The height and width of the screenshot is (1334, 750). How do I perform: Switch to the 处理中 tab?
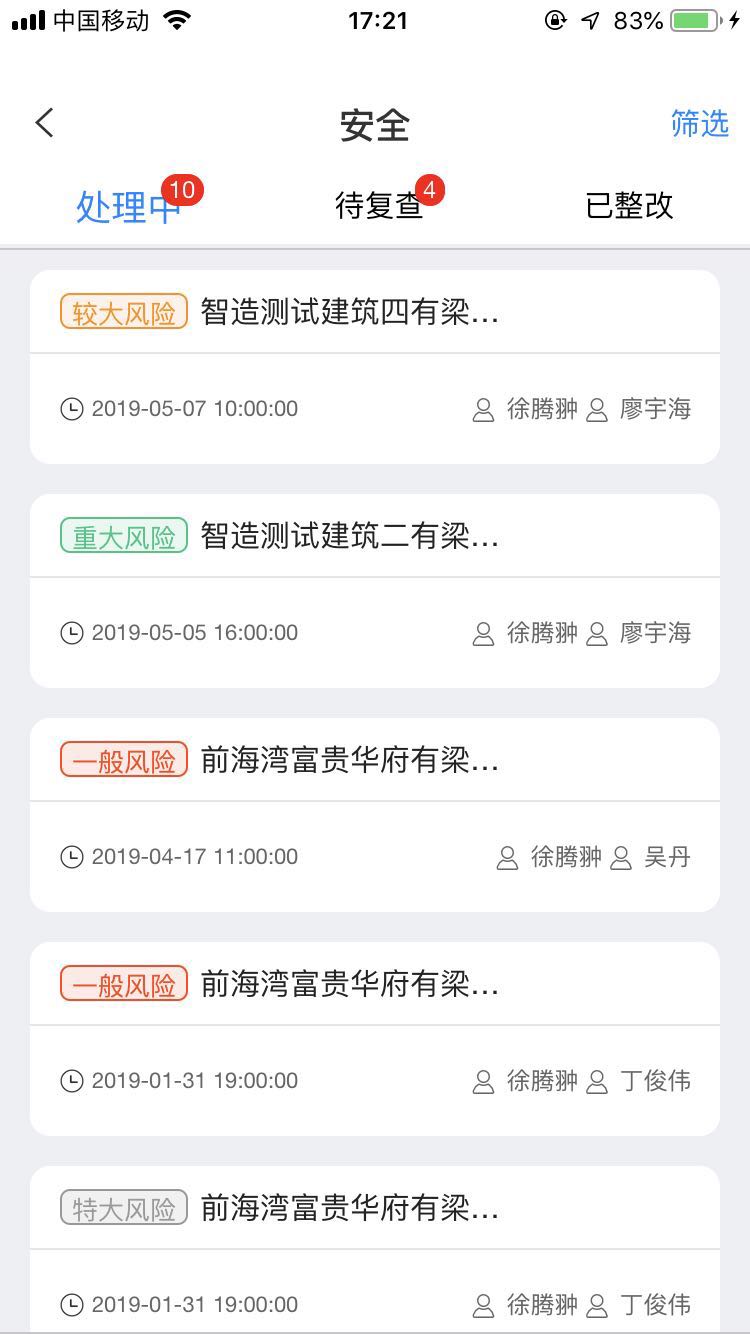pyautogui.click(x=127, y=206)
